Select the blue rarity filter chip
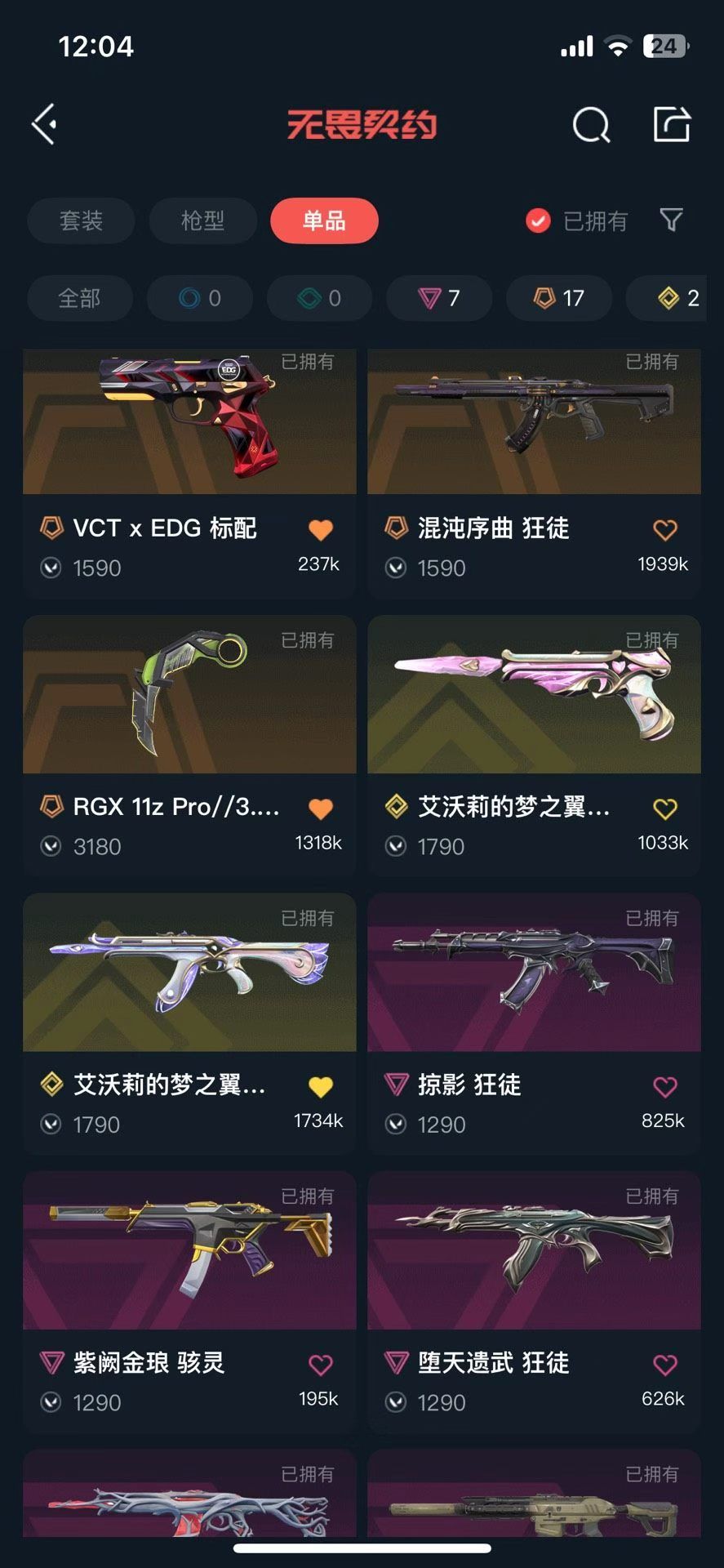724x1568 pixels. pos(199,298)
